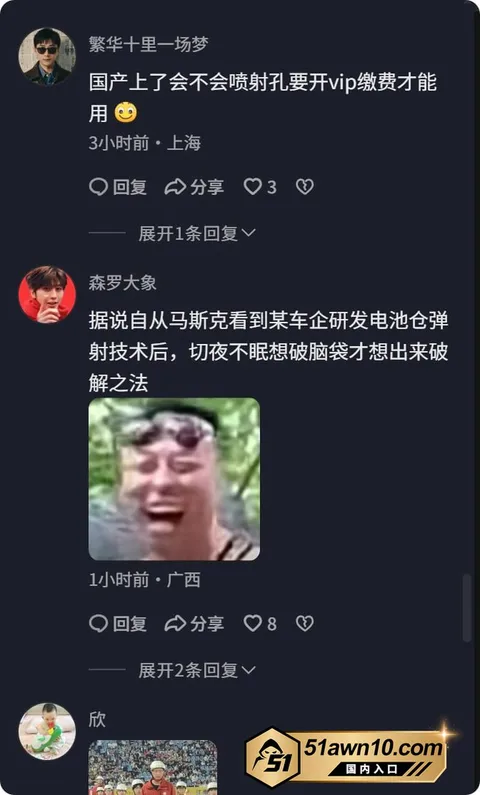The image size is (480, 795).
Task: View the laughing meme image in 森罗大象's comment
Action: [x=174, y=479]
